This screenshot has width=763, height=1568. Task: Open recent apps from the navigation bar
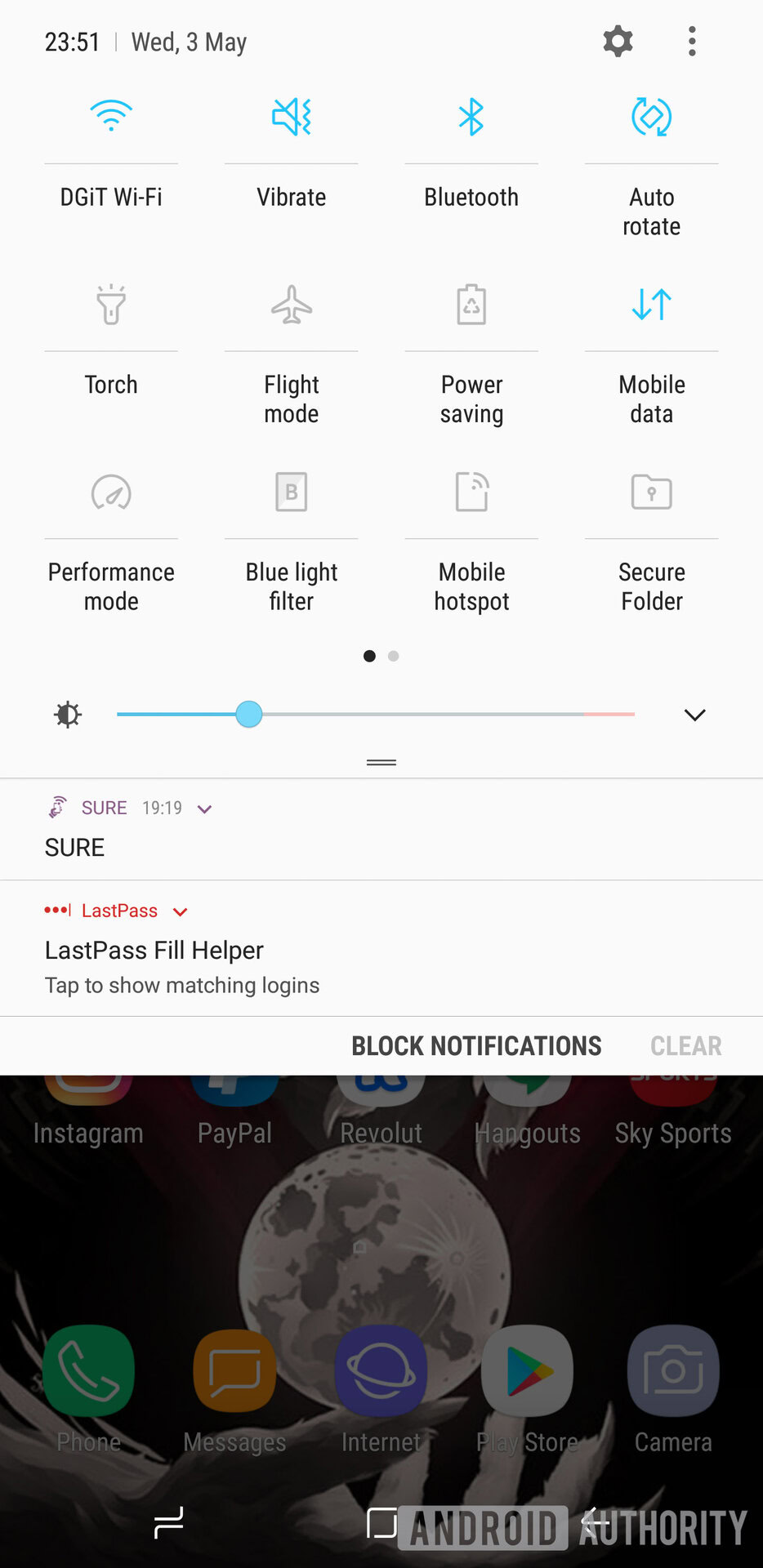point(168,1522)
